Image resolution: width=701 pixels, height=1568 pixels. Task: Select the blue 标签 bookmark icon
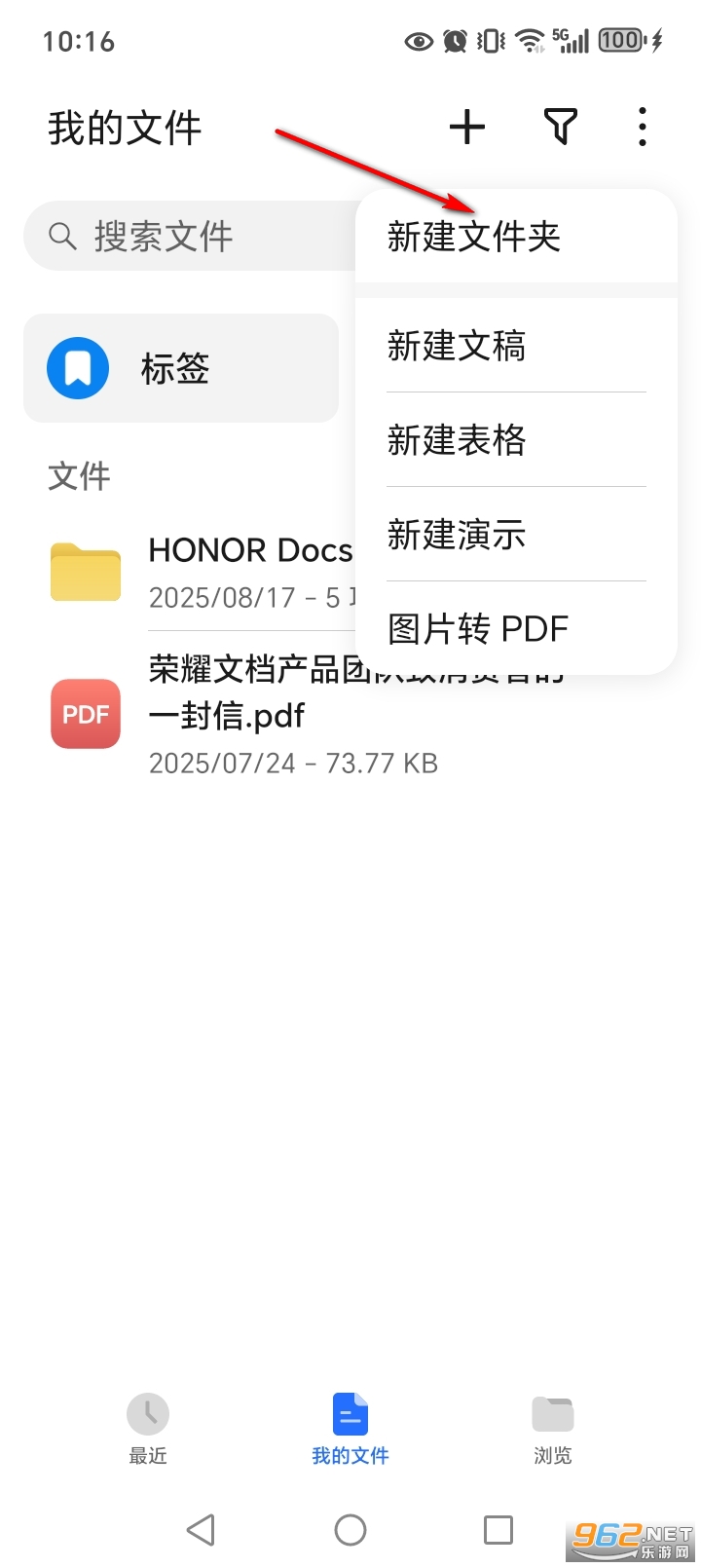[77, 367]
